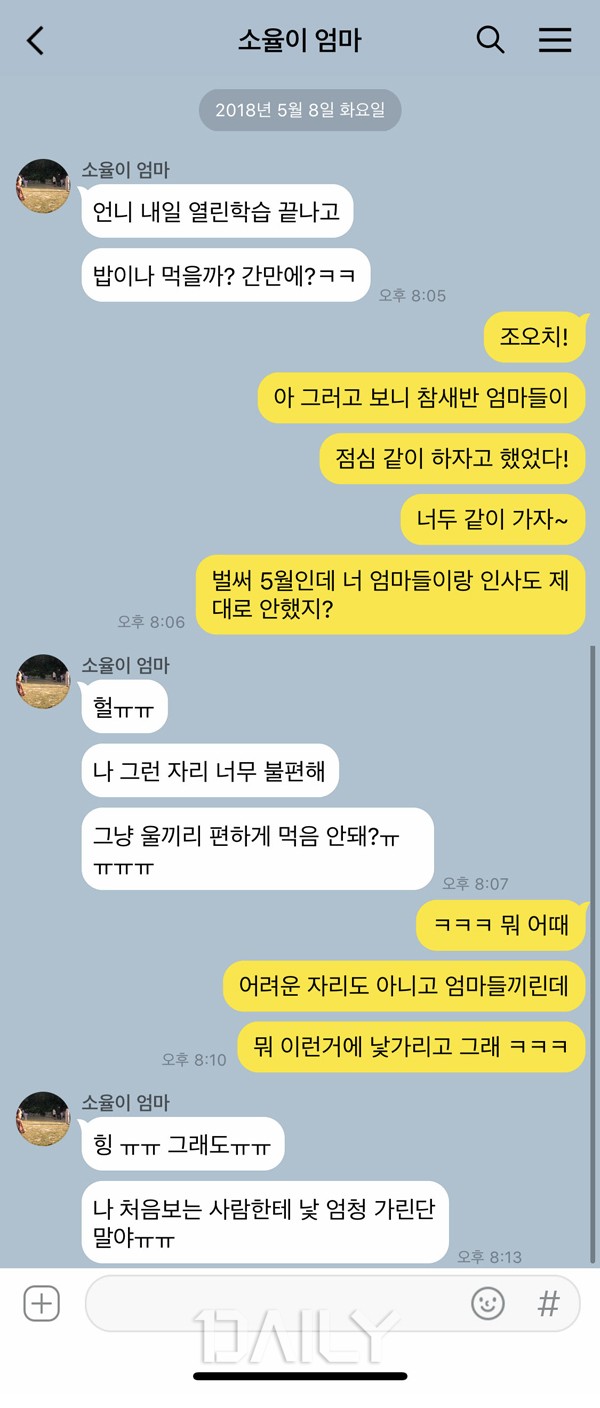Go back to the chat list

(36, 40)
